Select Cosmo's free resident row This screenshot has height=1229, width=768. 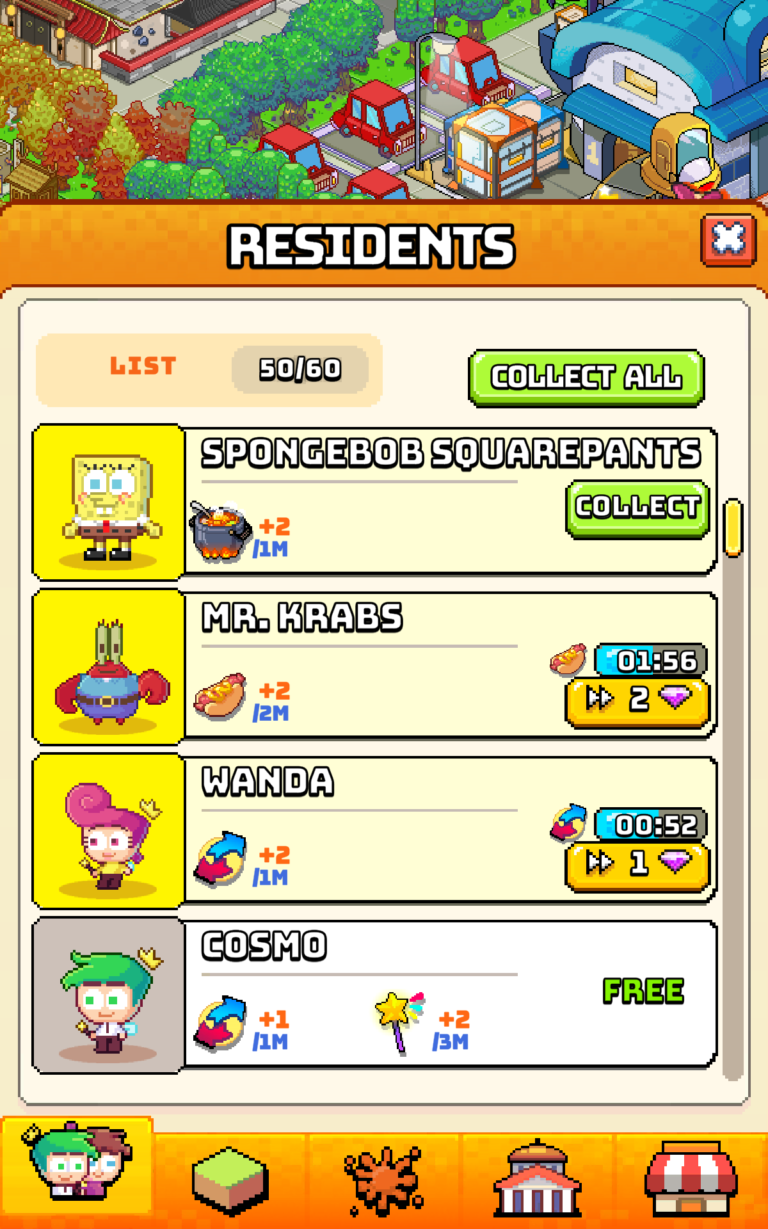pyautogui.click(x=643, y=991)
